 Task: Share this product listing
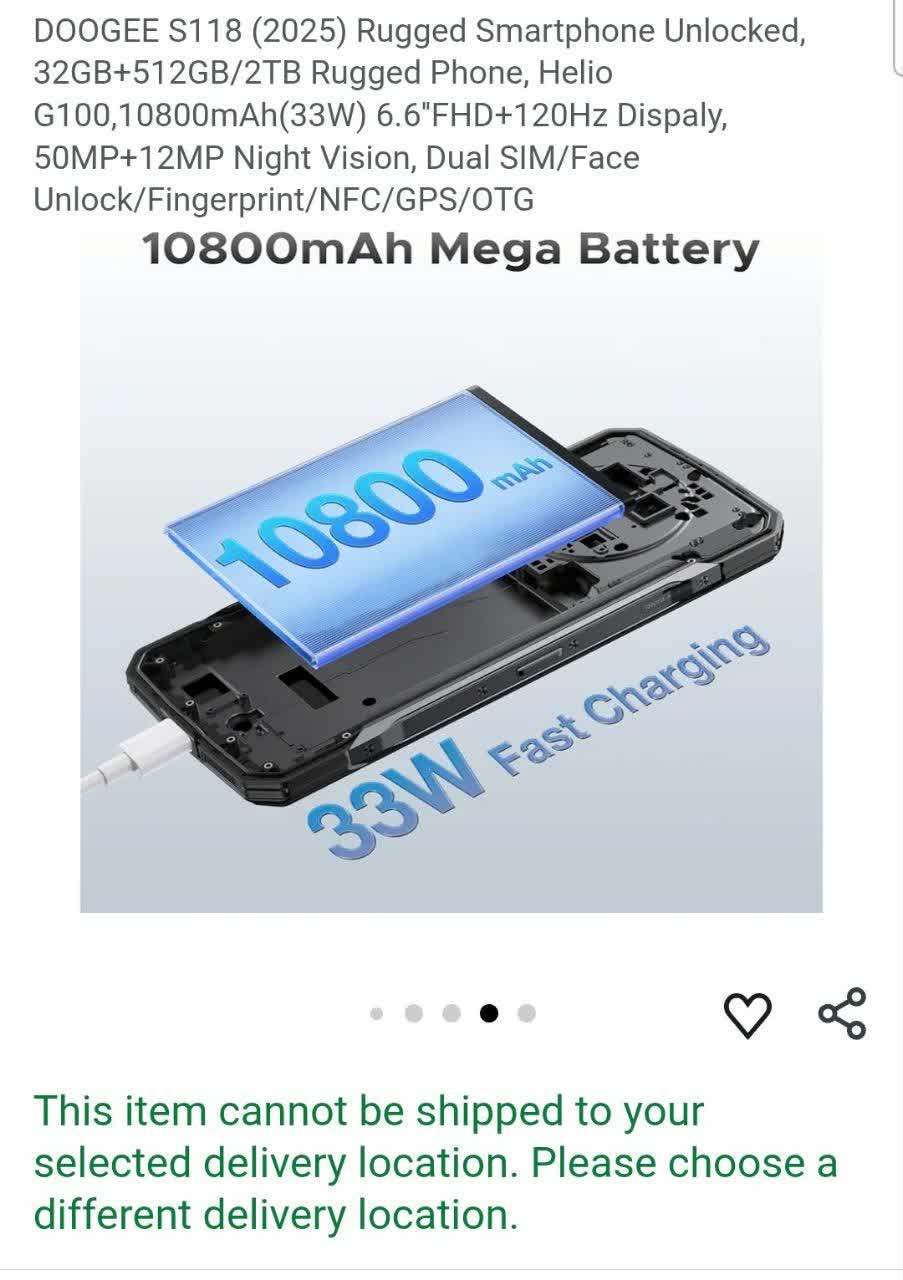842,1014
